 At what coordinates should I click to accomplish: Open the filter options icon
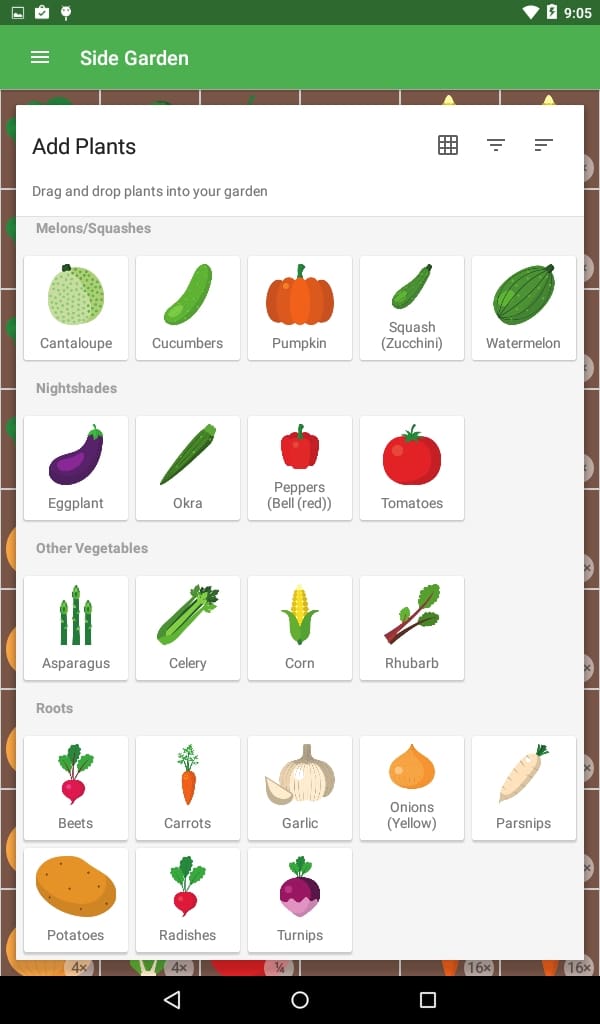pos(496,145)
